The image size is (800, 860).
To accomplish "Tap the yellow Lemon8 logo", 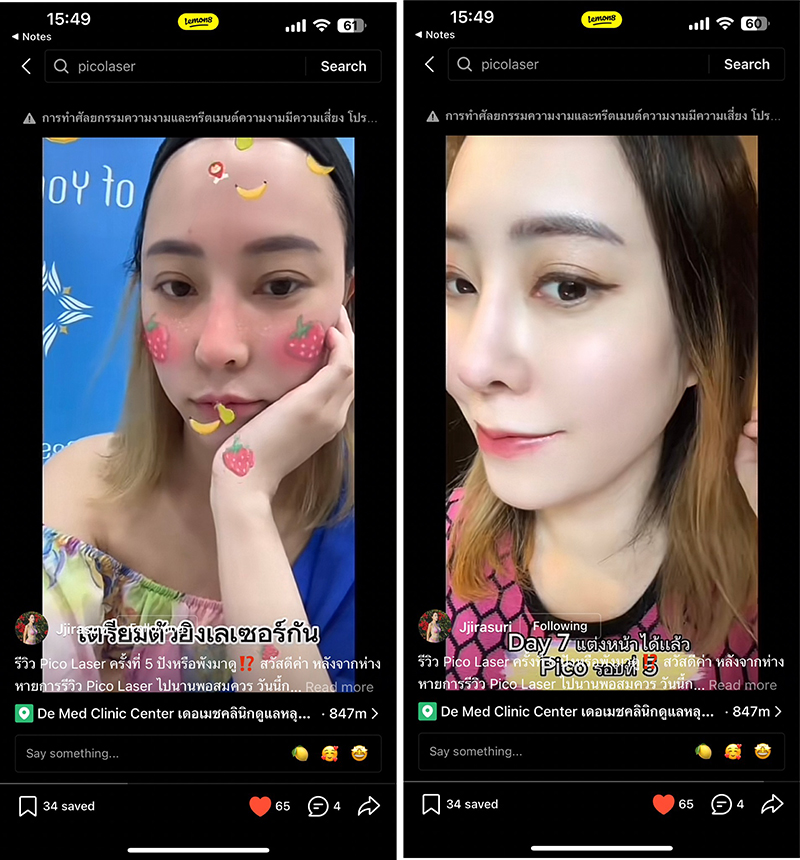I will click(197, 19).
